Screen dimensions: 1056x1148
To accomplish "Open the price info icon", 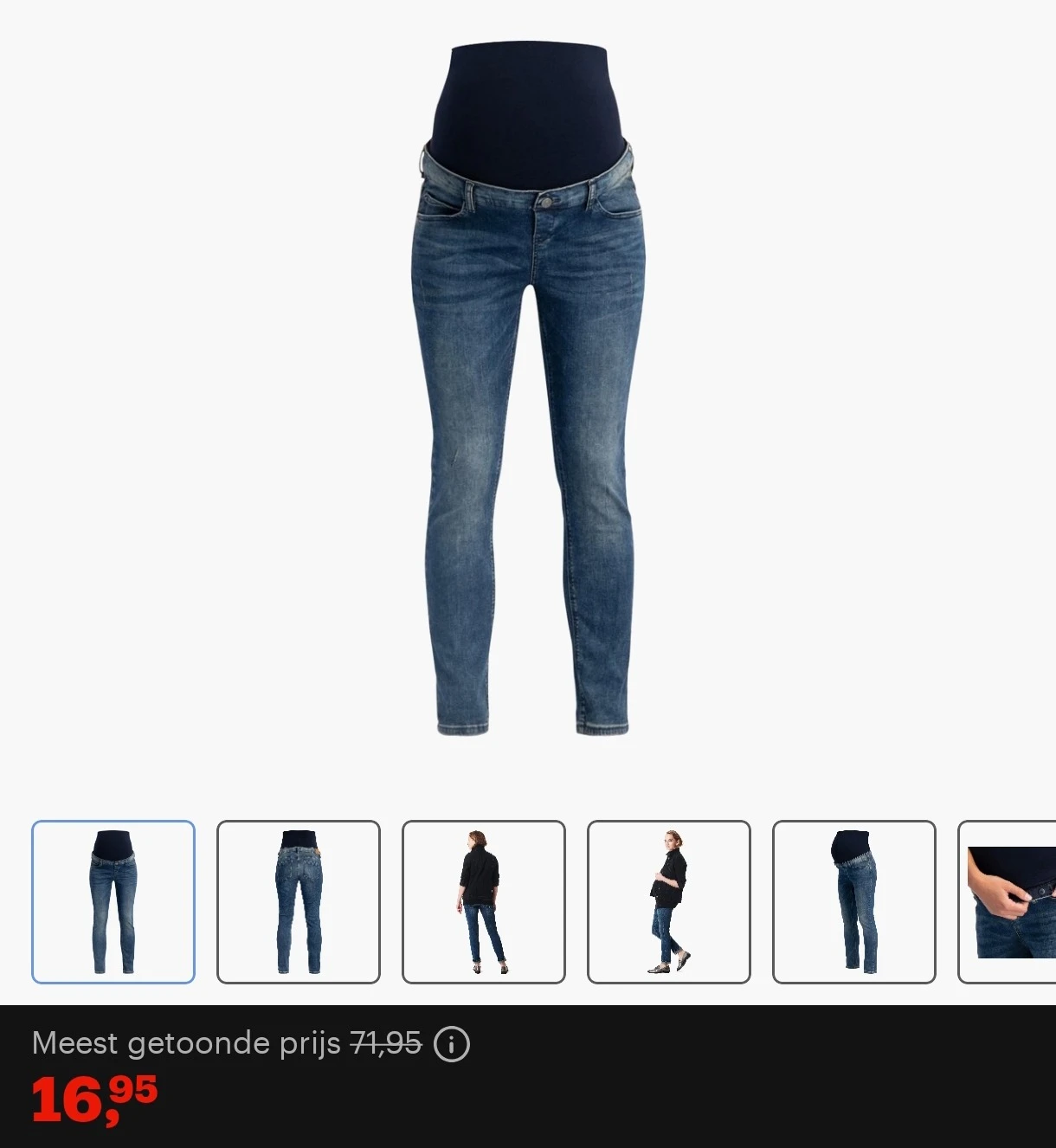I will pos(452,1044).
